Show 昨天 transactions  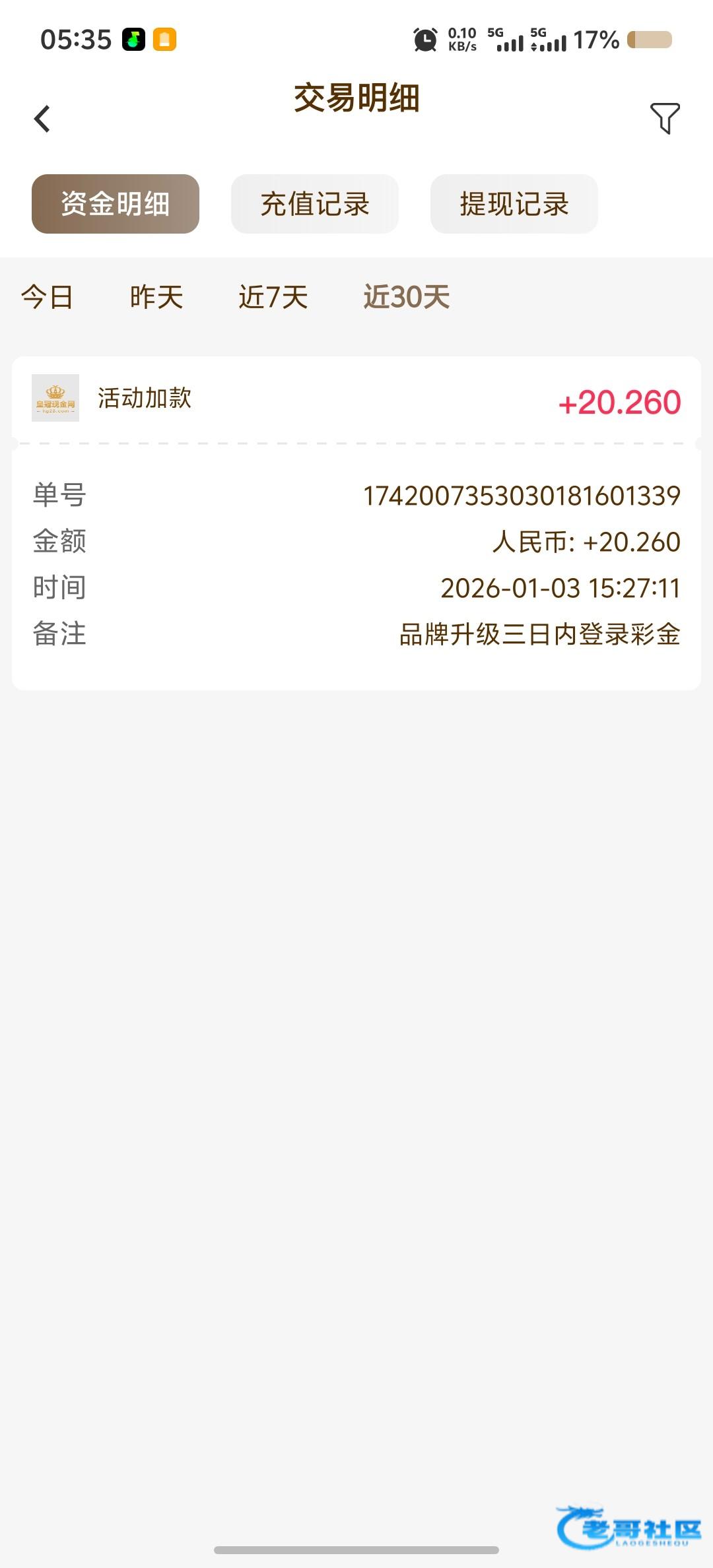[x=156, y=297]
